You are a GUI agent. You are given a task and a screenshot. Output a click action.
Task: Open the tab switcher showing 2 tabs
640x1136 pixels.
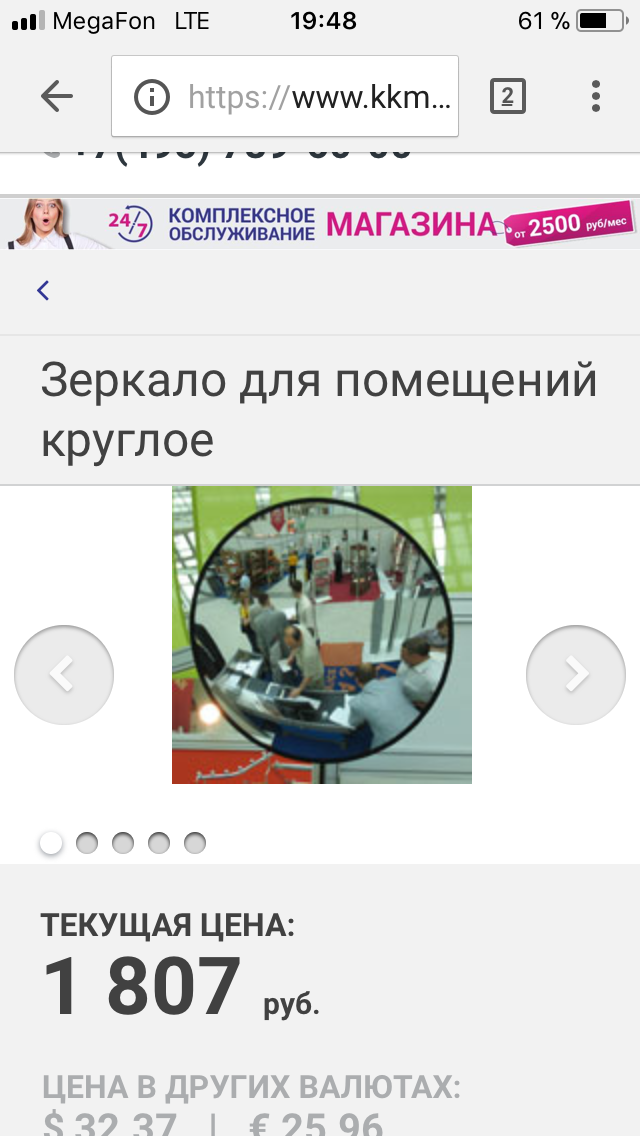508,96
